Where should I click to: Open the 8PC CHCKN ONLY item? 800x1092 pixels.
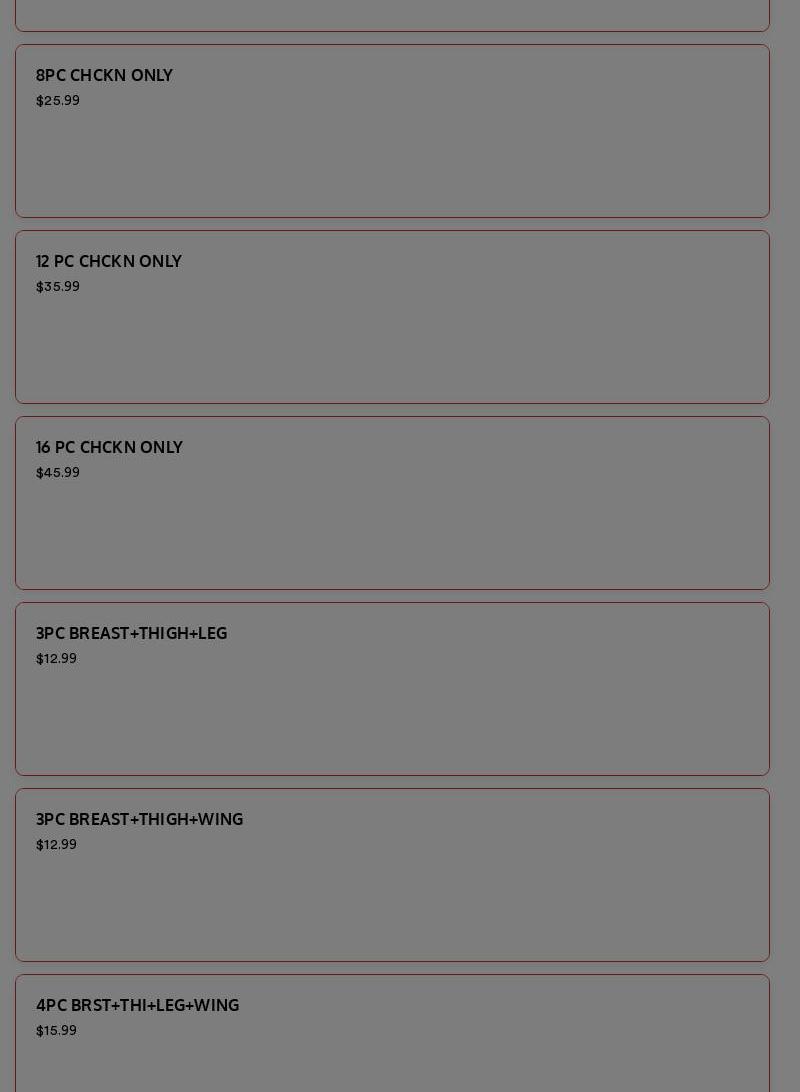pos(392,131)
